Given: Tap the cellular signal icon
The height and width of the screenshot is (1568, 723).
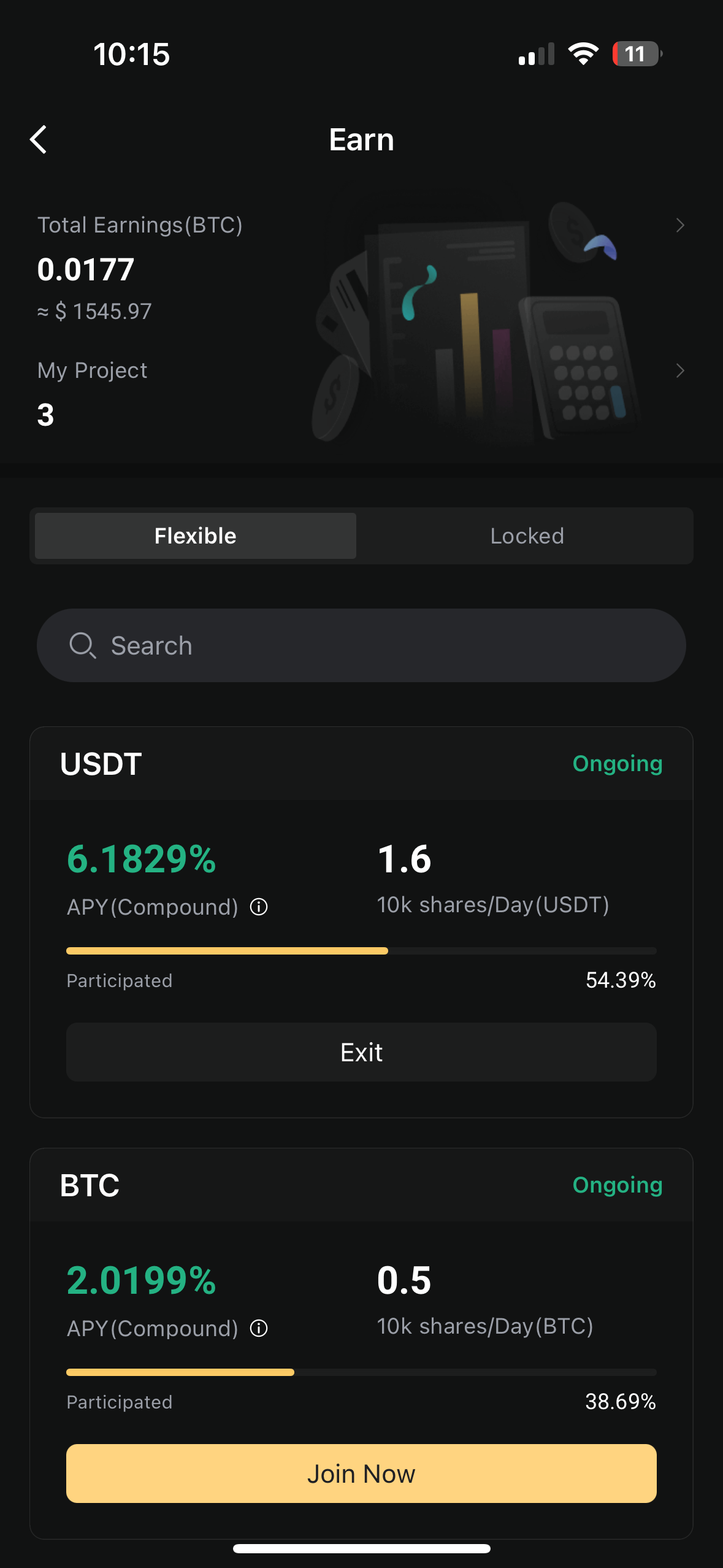Looking at the screenshot, I should click(535, 54).
